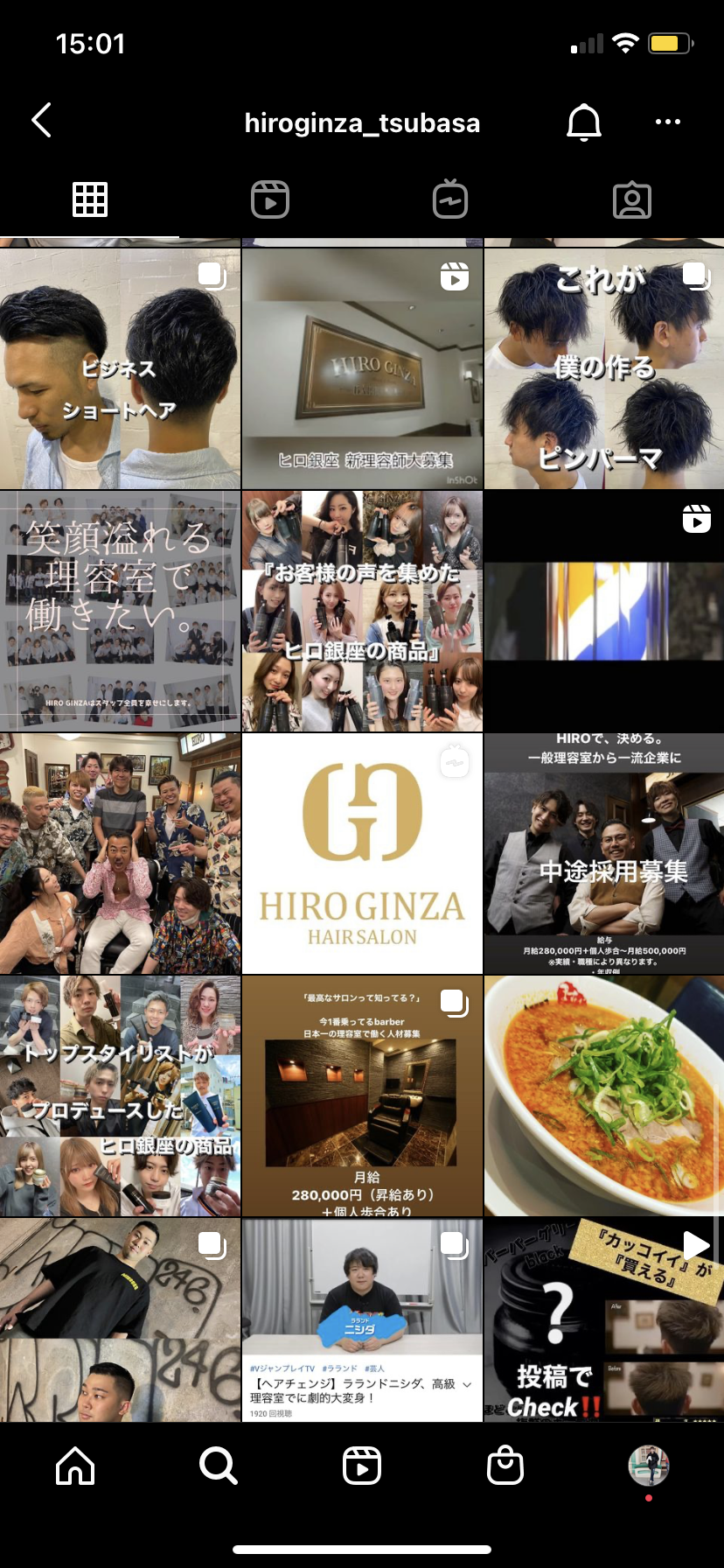Open the 中途採用募集 recruitment post

coord(604,853)
